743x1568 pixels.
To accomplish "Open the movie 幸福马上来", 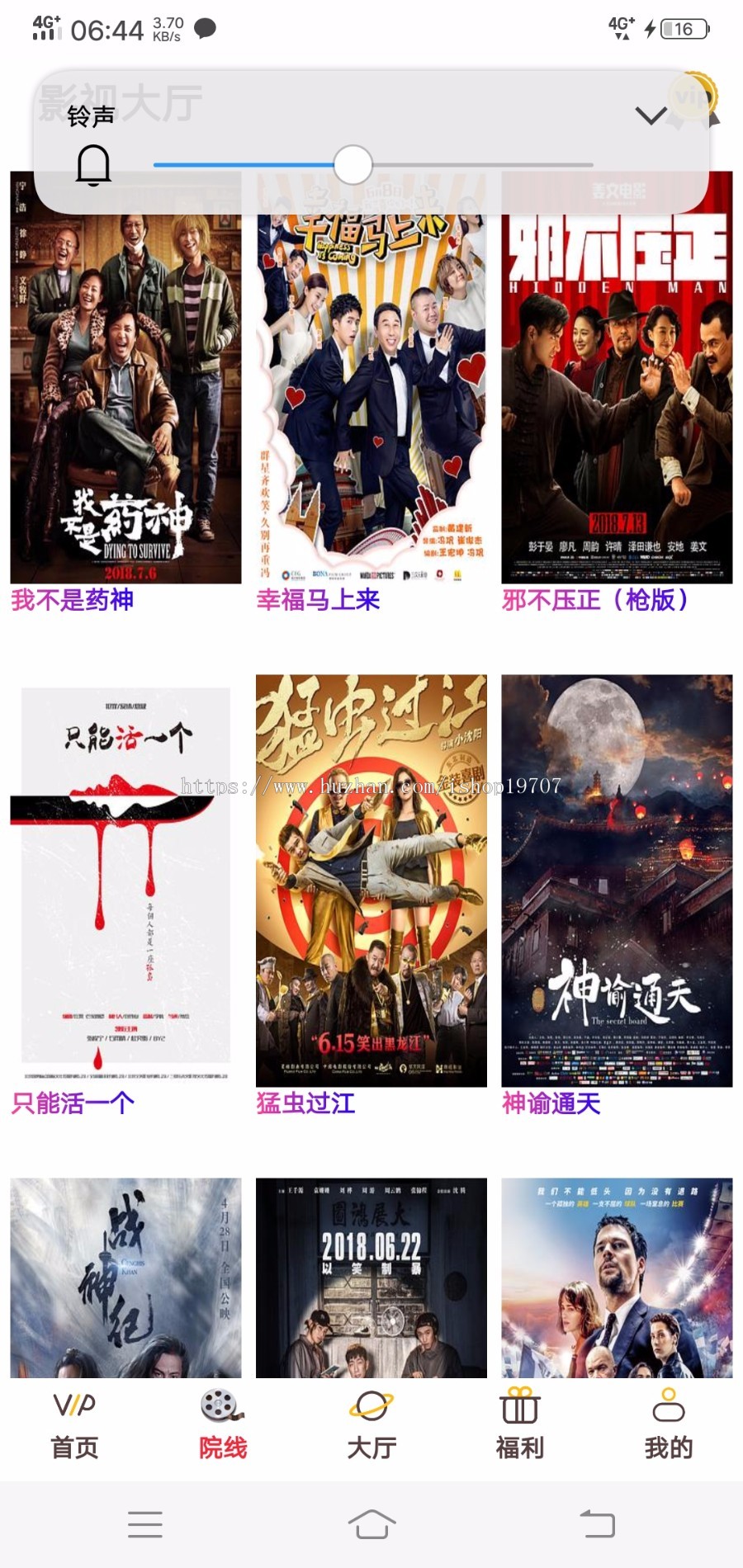I will point(371,396).
